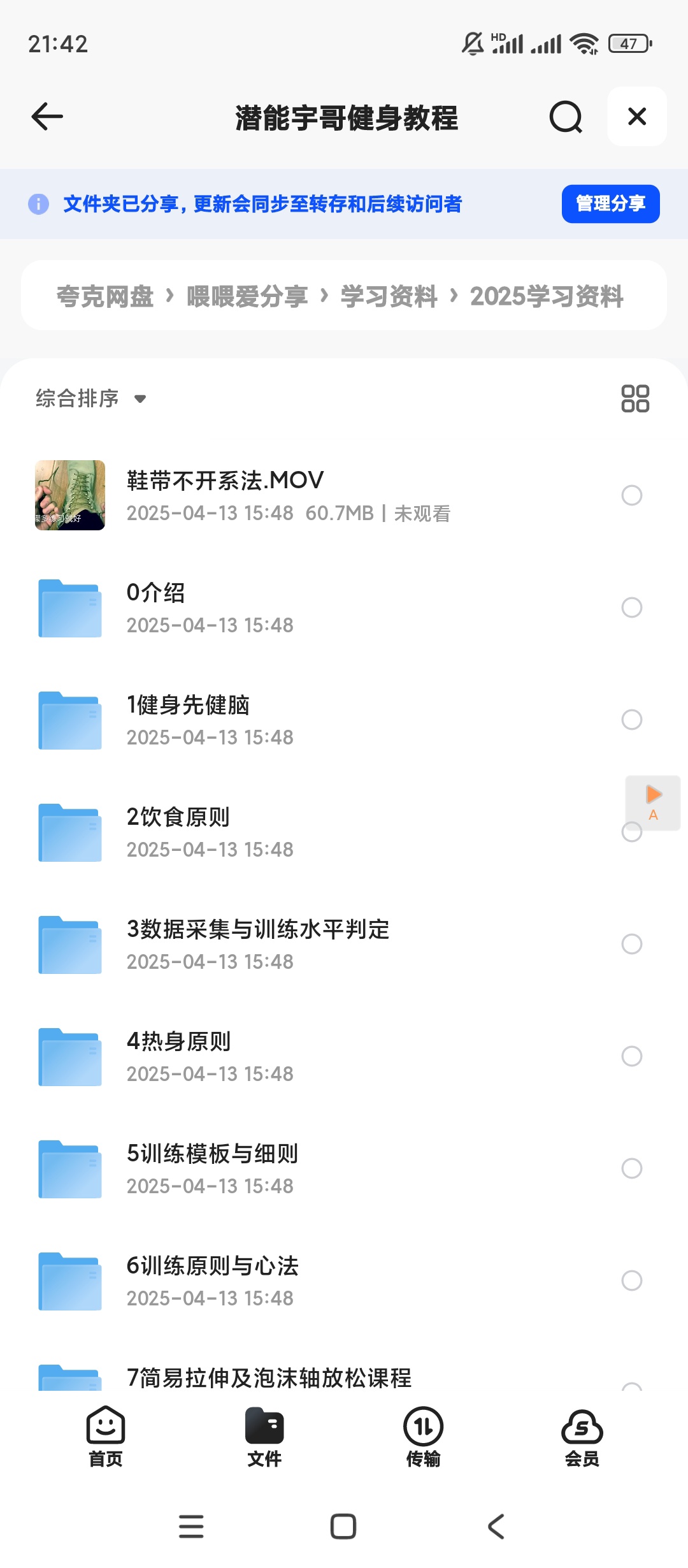Tap the info icon in the share banner
The width and height of the screenshot is (688, 1568).
(38, 204)
